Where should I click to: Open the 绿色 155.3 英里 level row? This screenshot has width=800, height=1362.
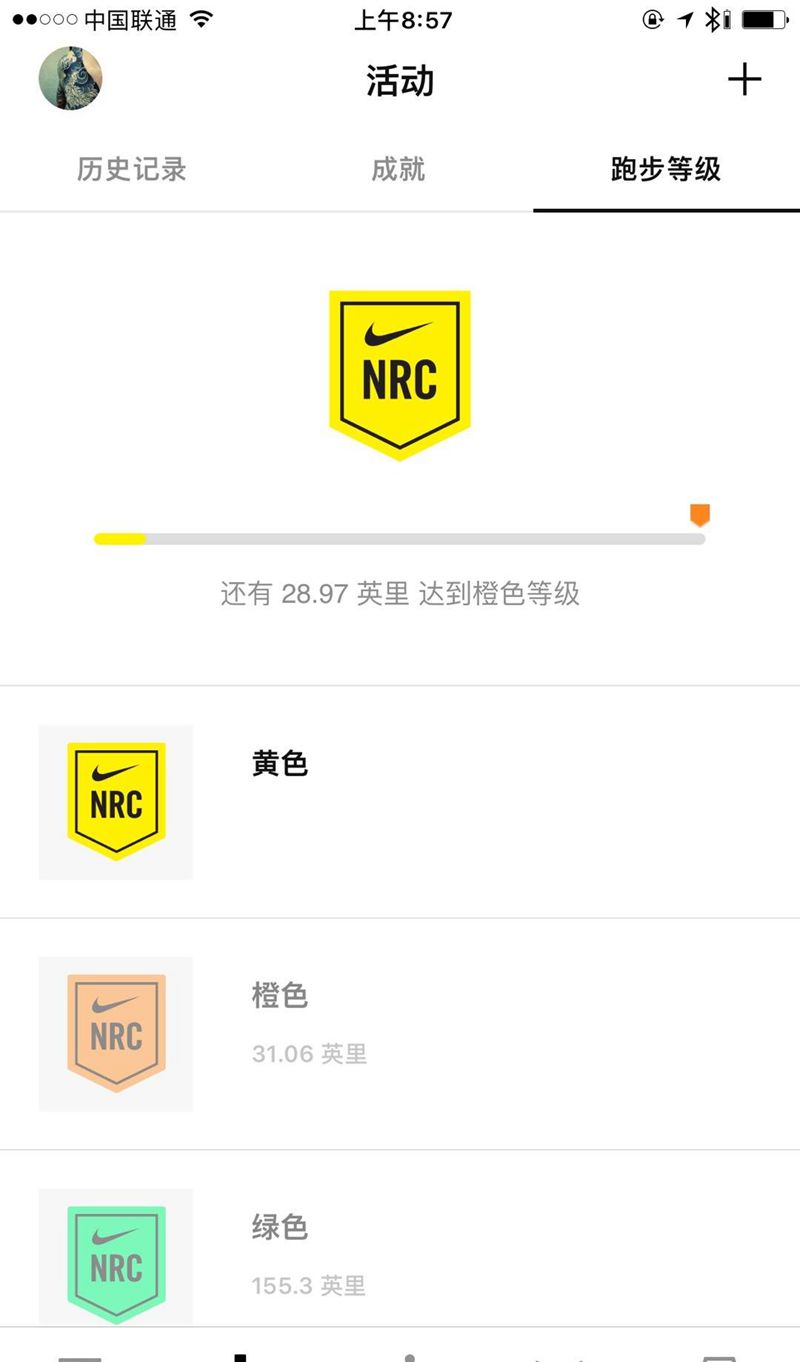click(400, 1256)
